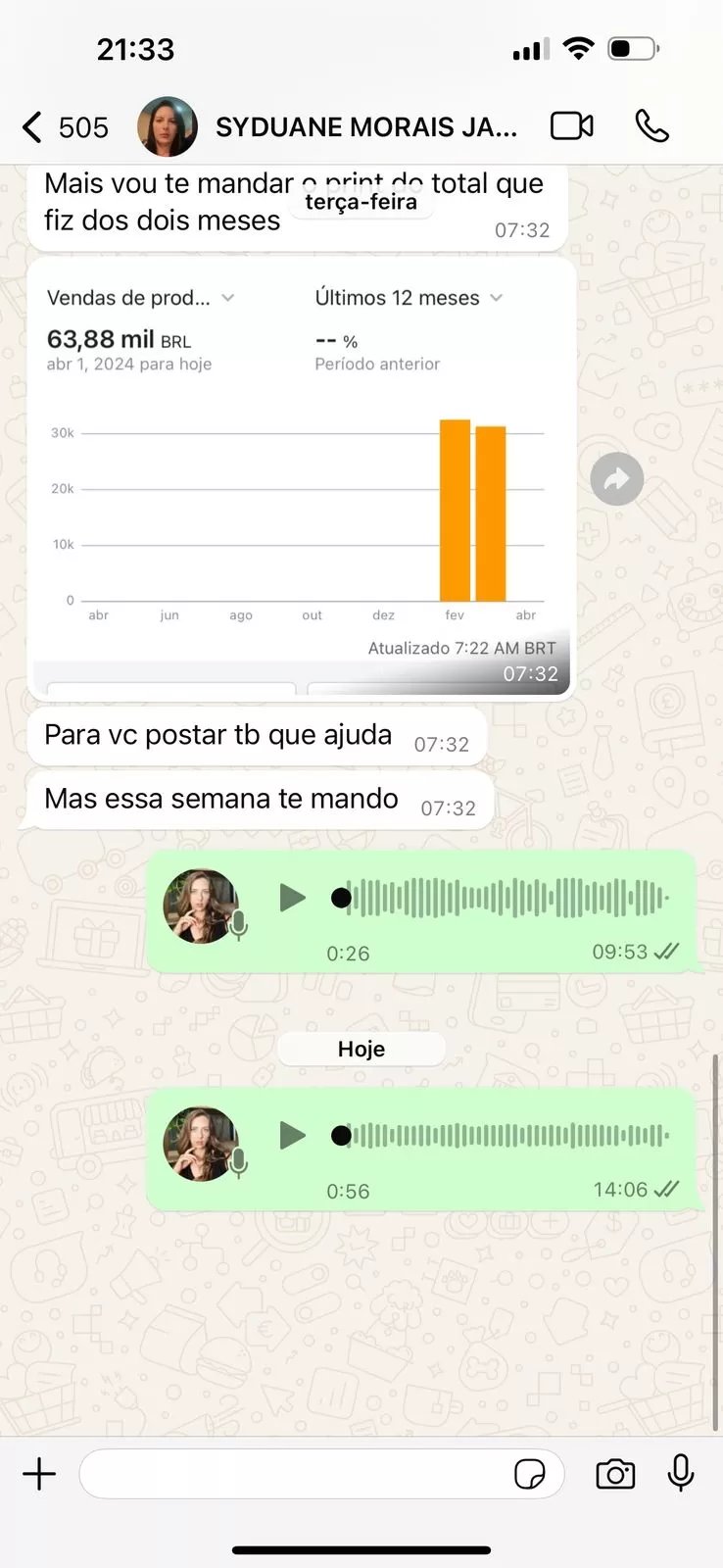Focus the message text field
The width and height of the screenshot is (723, 1568).
[x=294, y=1474]
